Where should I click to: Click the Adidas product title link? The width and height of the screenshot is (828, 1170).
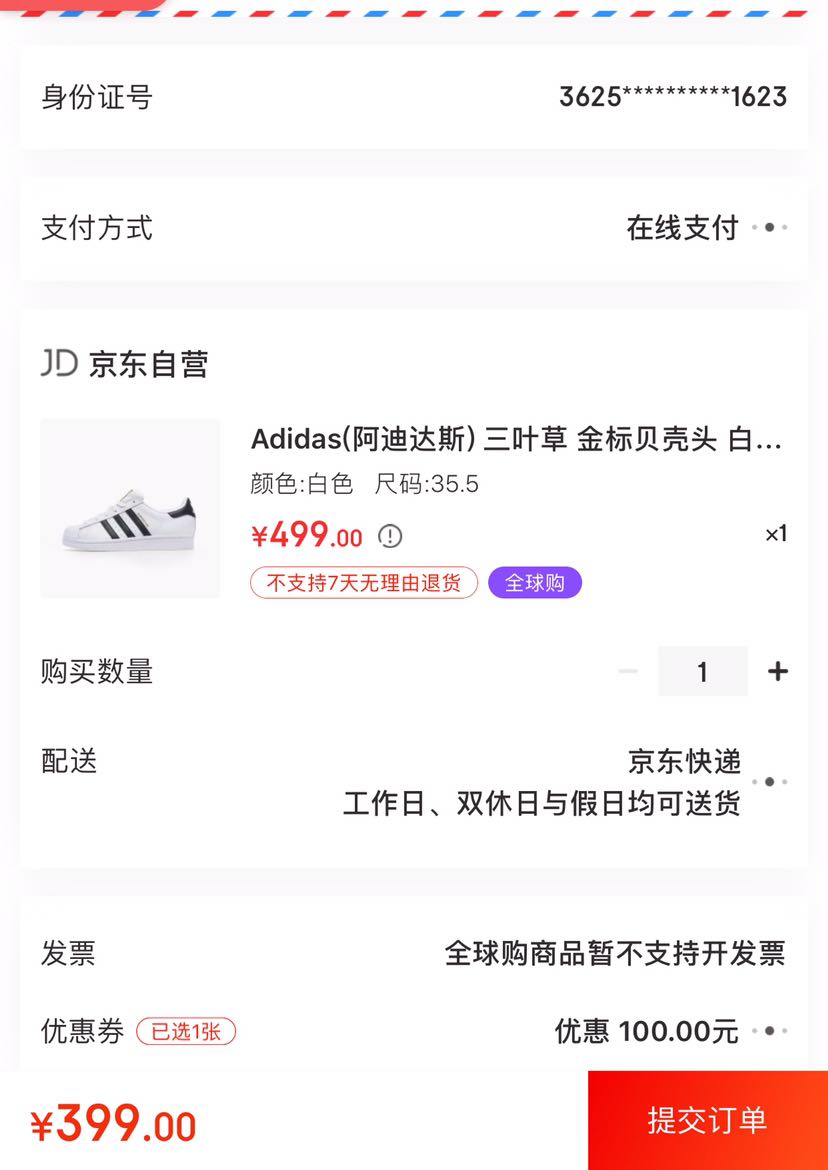pyautogui.click(x=518, y=441)
